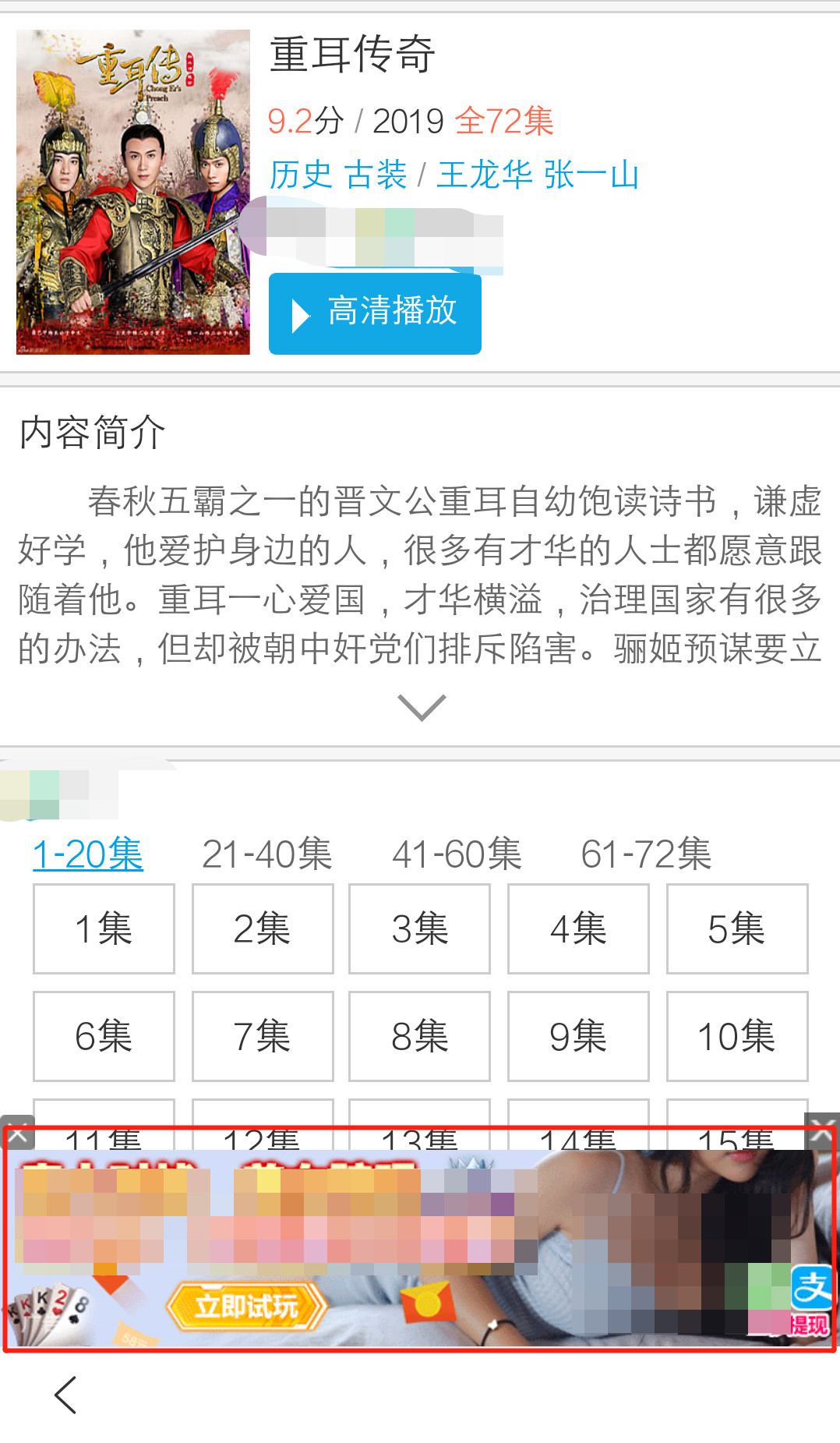Play episode 1集
The image size is (840, 1443).
[104, 928]
